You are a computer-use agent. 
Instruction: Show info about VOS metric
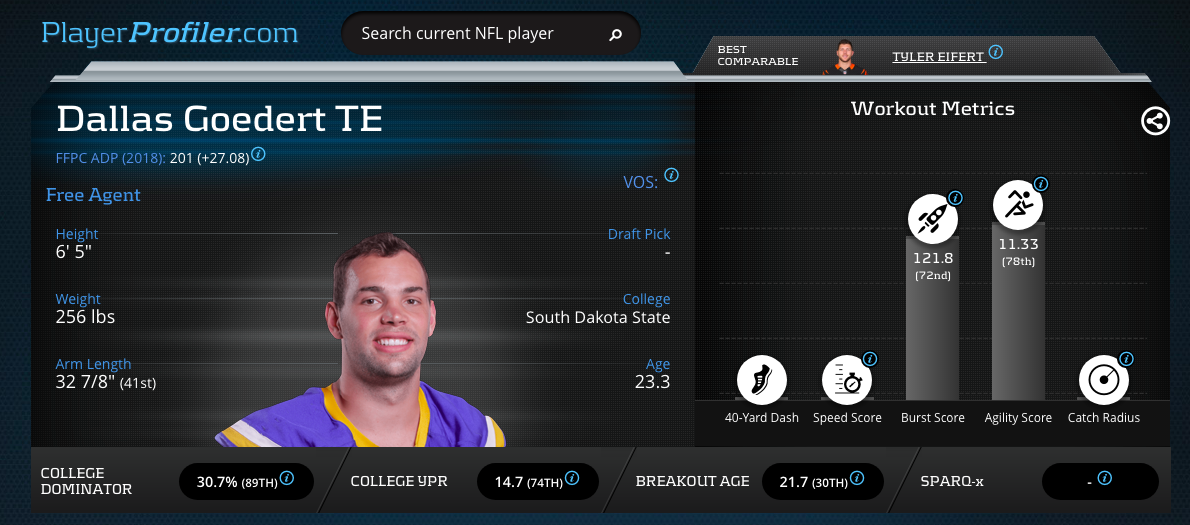pyautogui.click(x=671, y=175)
